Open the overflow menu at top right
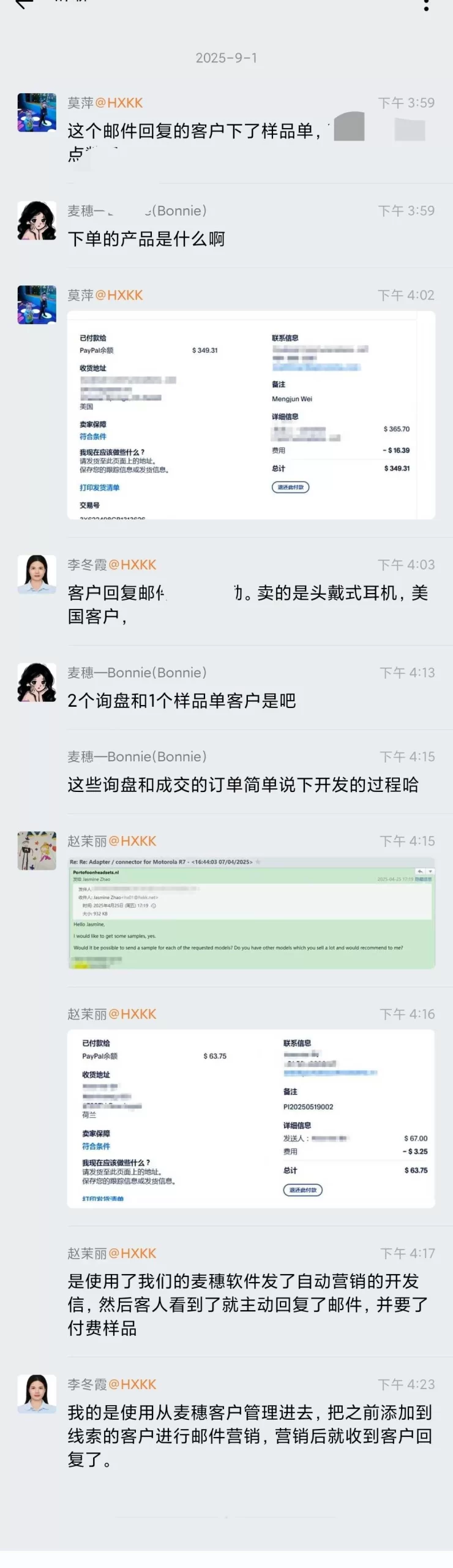This screenshot has height=1568, width=453. pyautogui.click(x=426, y=5)
